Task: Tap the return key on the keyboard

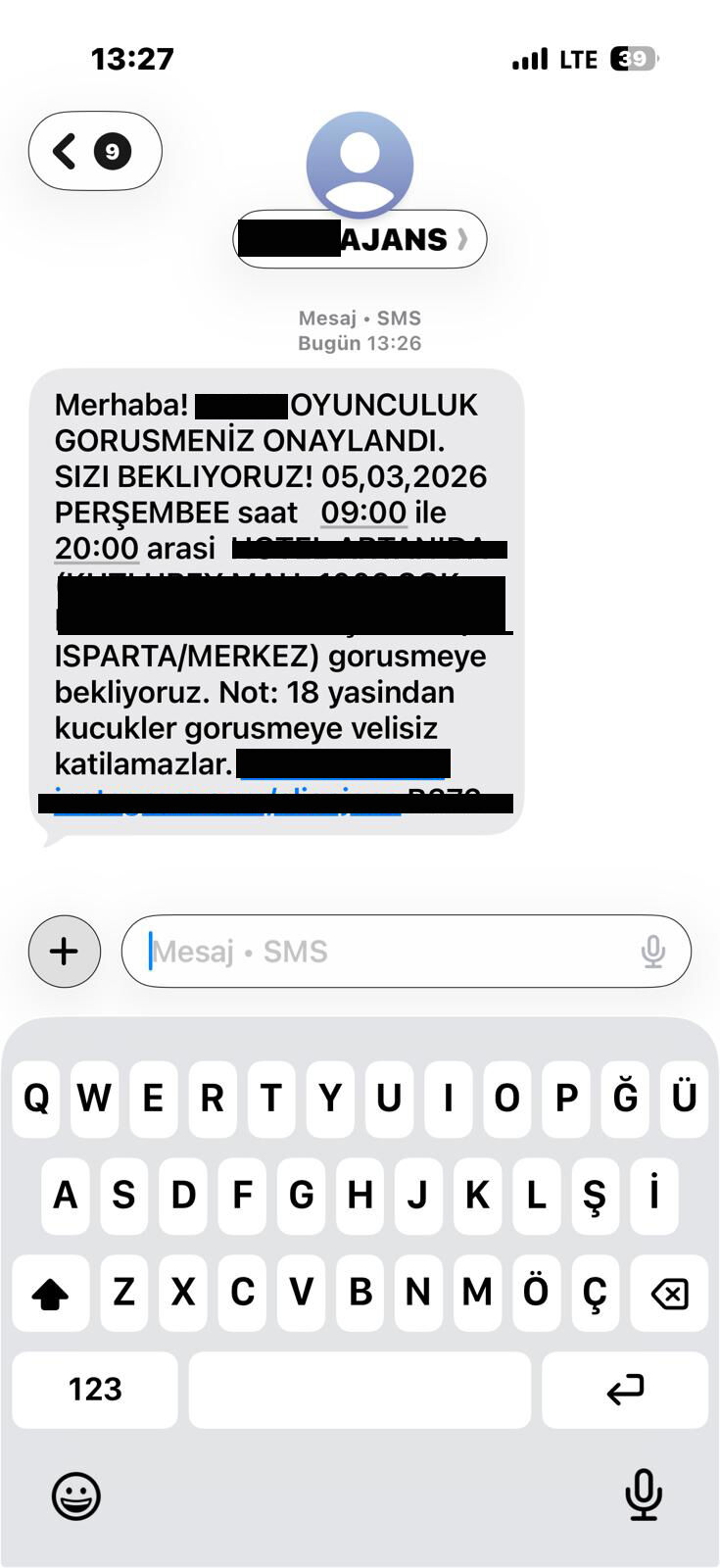Action: pos(624,1389)
